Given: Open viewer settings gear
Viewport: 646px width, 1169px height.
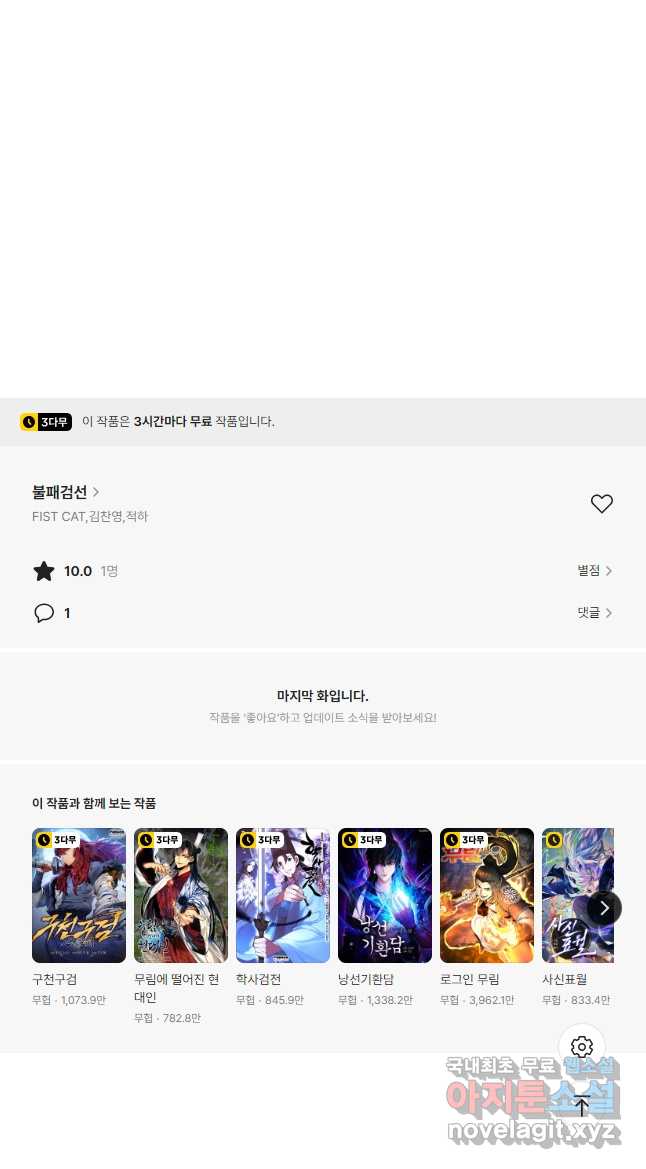Looking at the screenshot, I should [582, 1047].
